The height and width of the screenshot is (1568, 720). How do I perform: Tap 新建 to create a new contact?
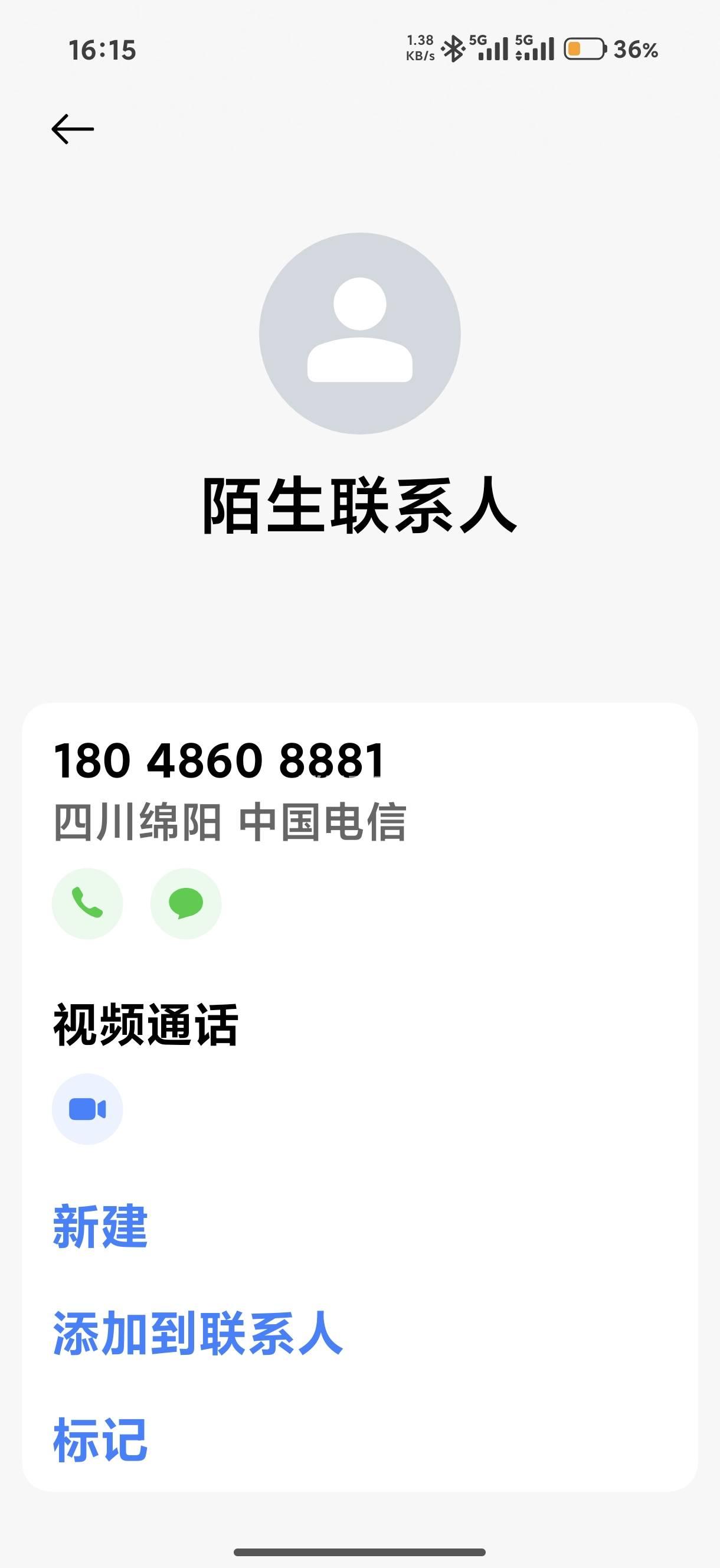[100, 1227]
